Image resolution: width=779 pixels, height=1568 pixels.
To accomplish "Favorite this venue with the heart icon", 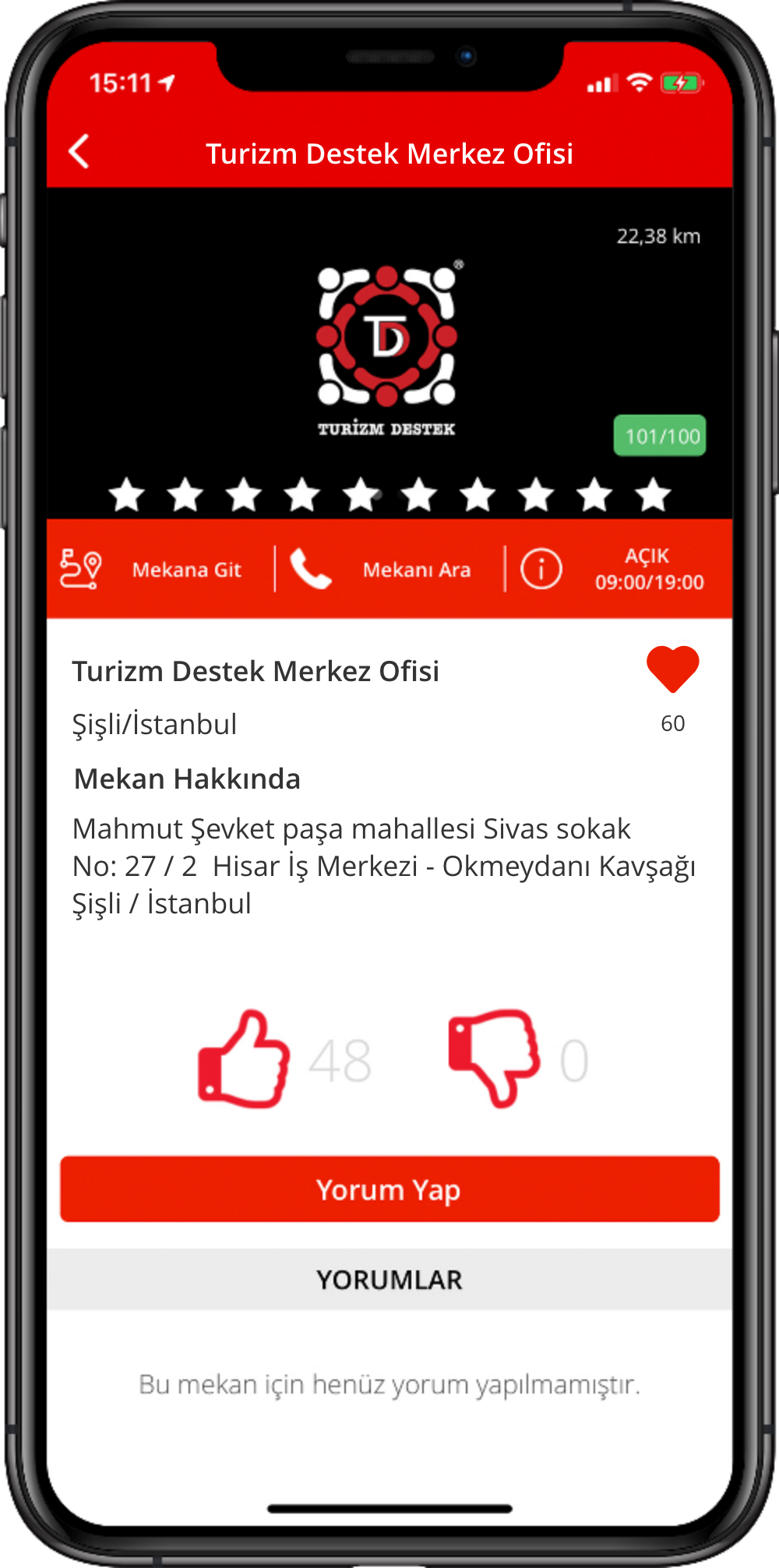I will point(672,669).
